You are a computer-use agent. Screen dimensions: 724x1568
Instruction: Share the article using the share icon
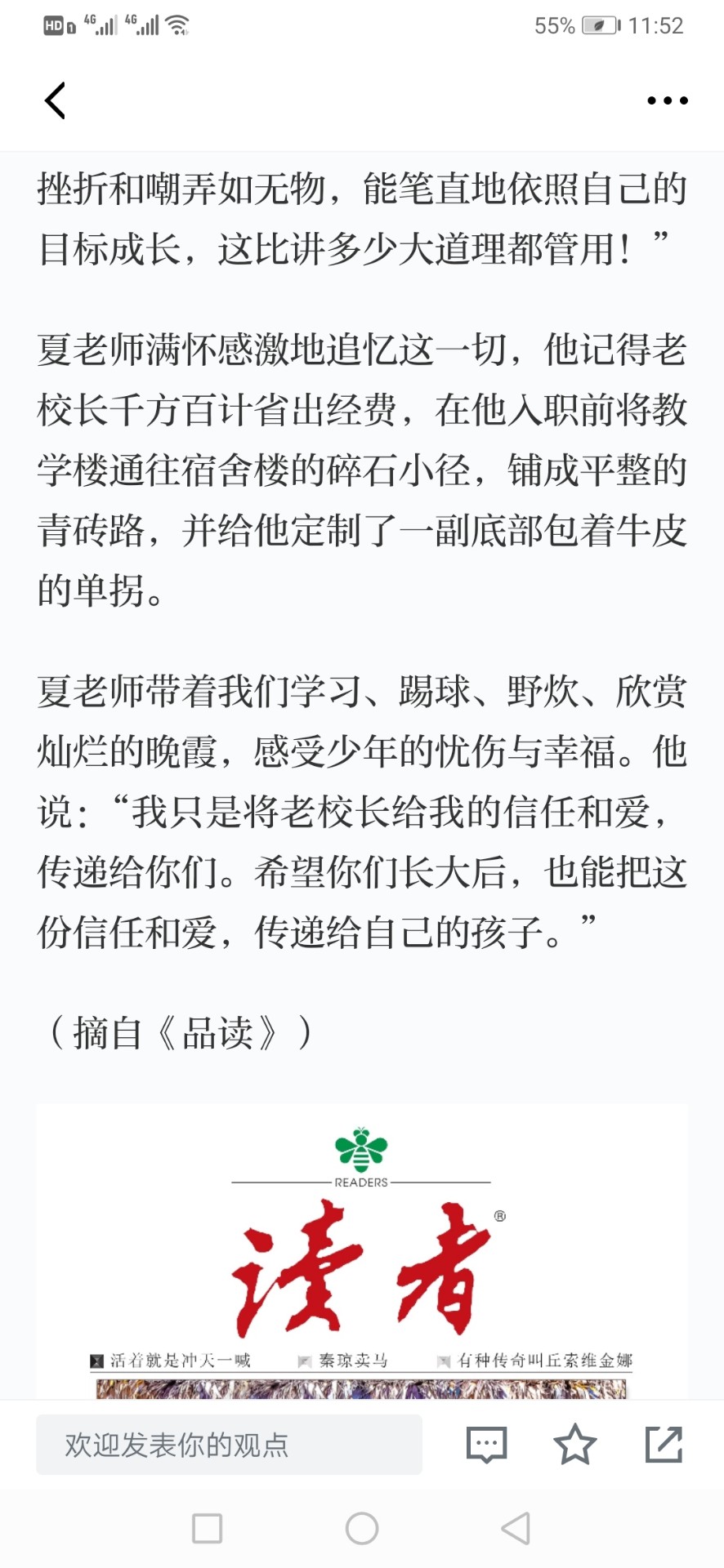click(664, 1444)
